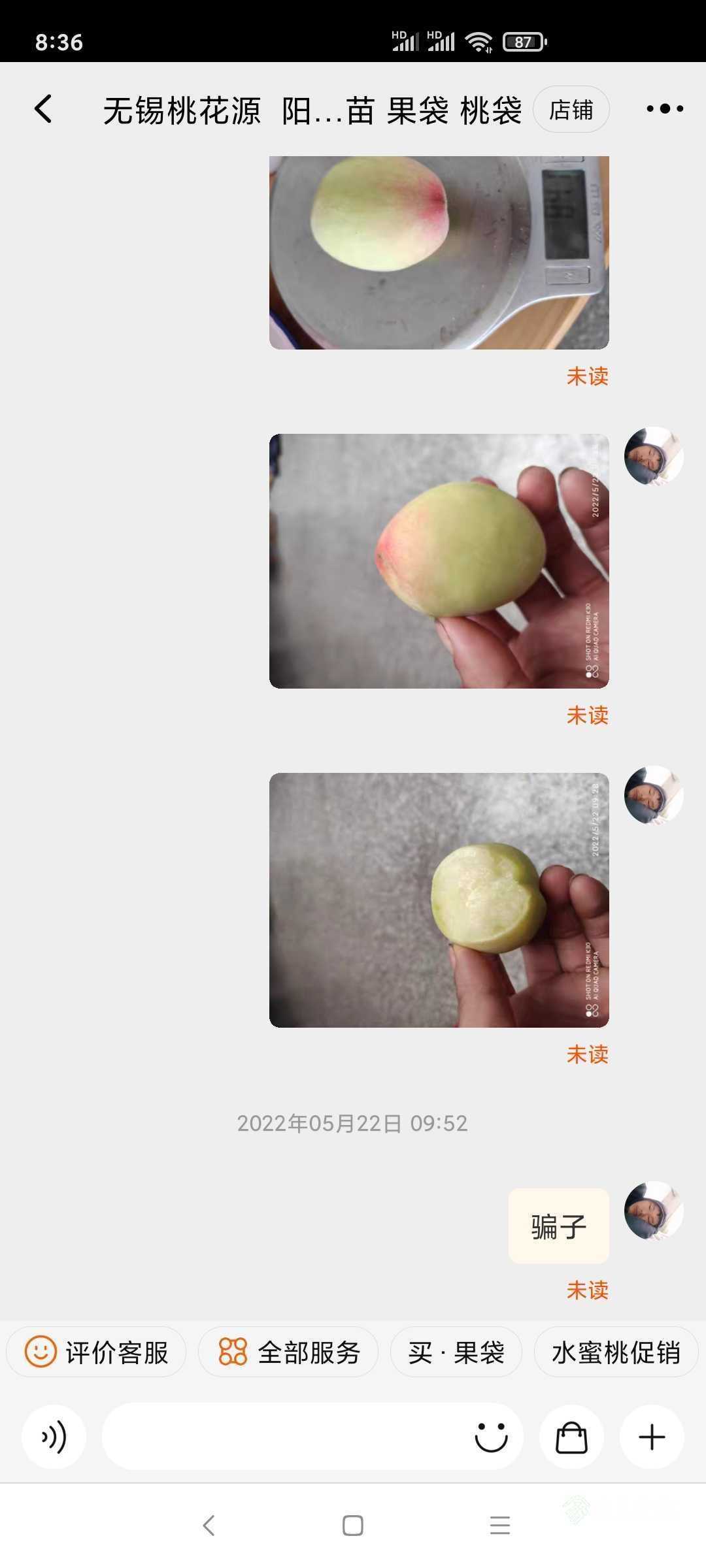The height and width of the screenshot is (1568, 706).
Task: Open the emoji picker
Action: point(491,1437)
